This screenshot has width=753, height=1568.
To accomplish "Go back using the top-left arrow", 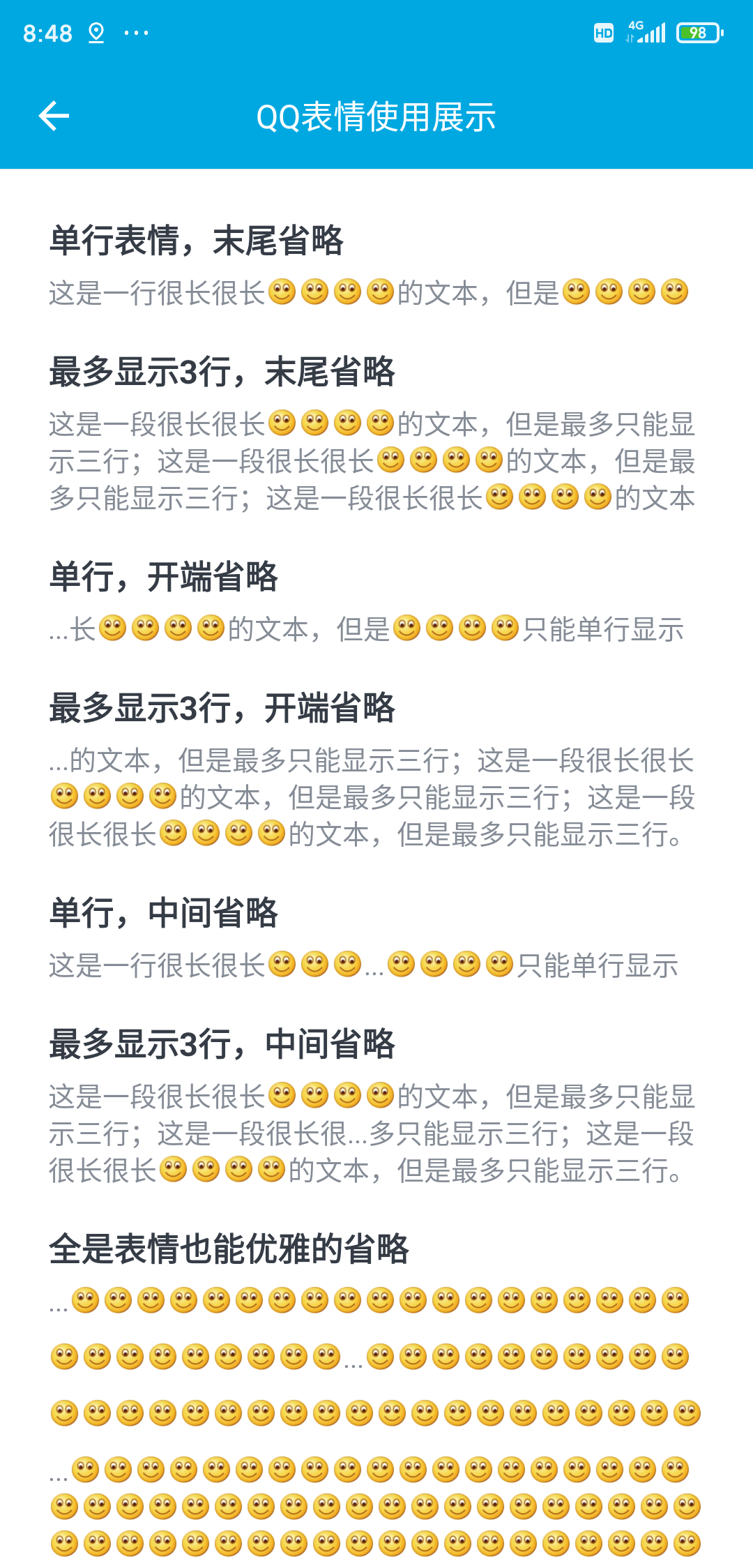I will point(54,116).
